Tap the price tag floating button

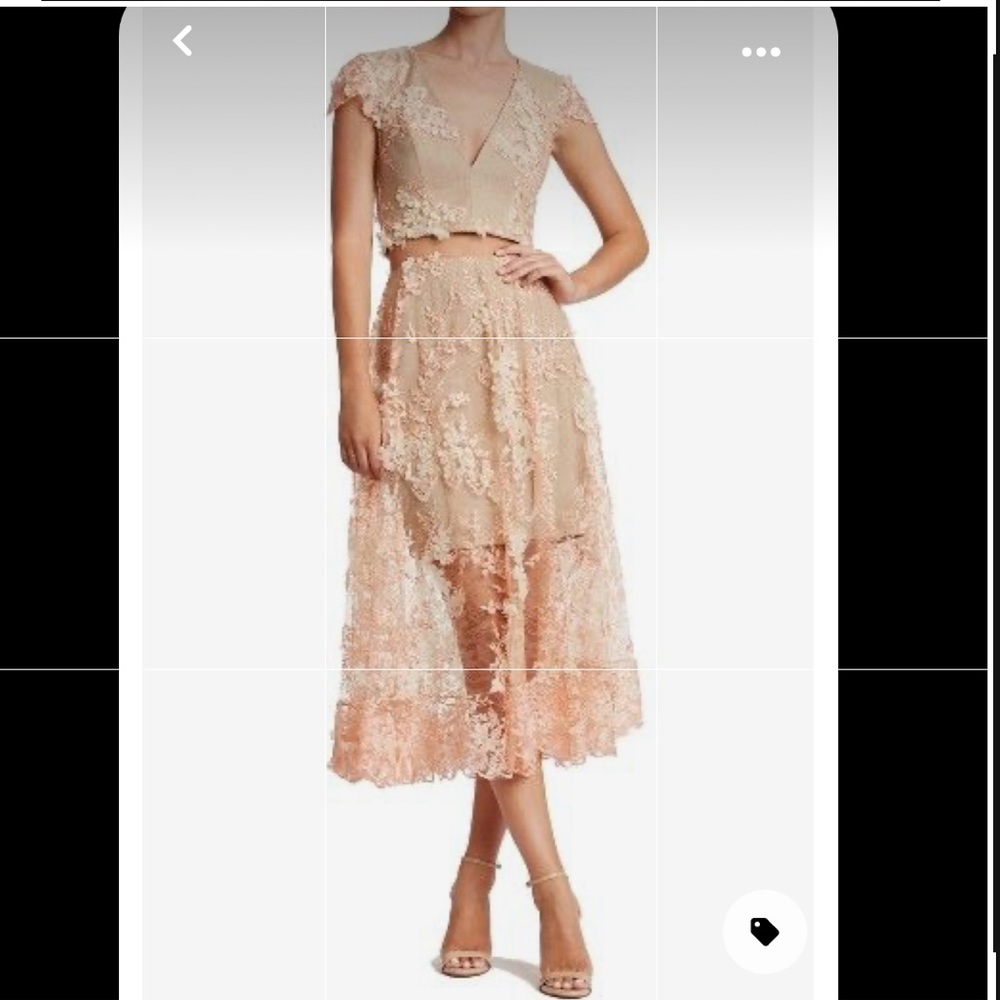(765, 931)
